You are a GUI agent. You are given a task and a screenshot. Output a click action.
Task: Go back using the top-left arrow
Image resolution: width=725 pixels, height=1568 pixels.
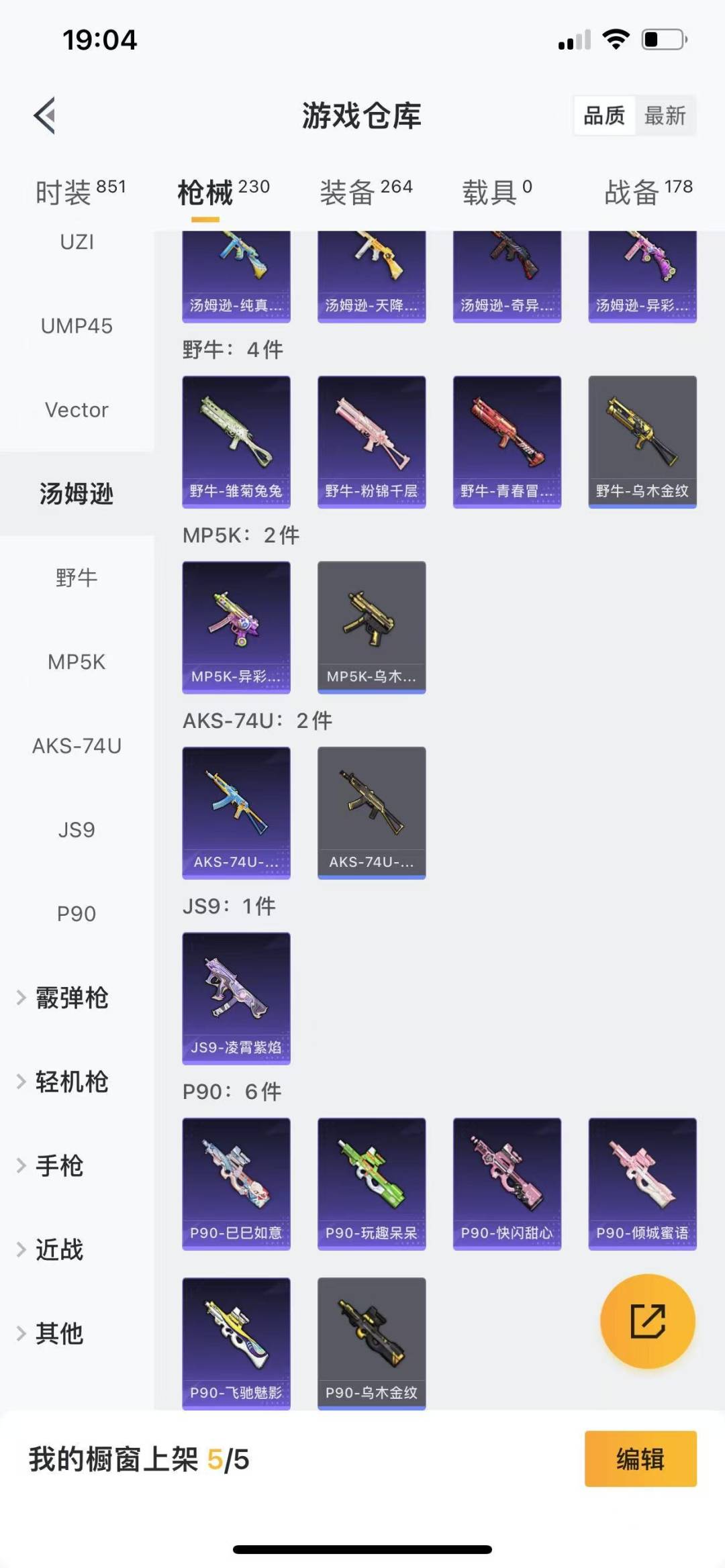coord(44,115)
